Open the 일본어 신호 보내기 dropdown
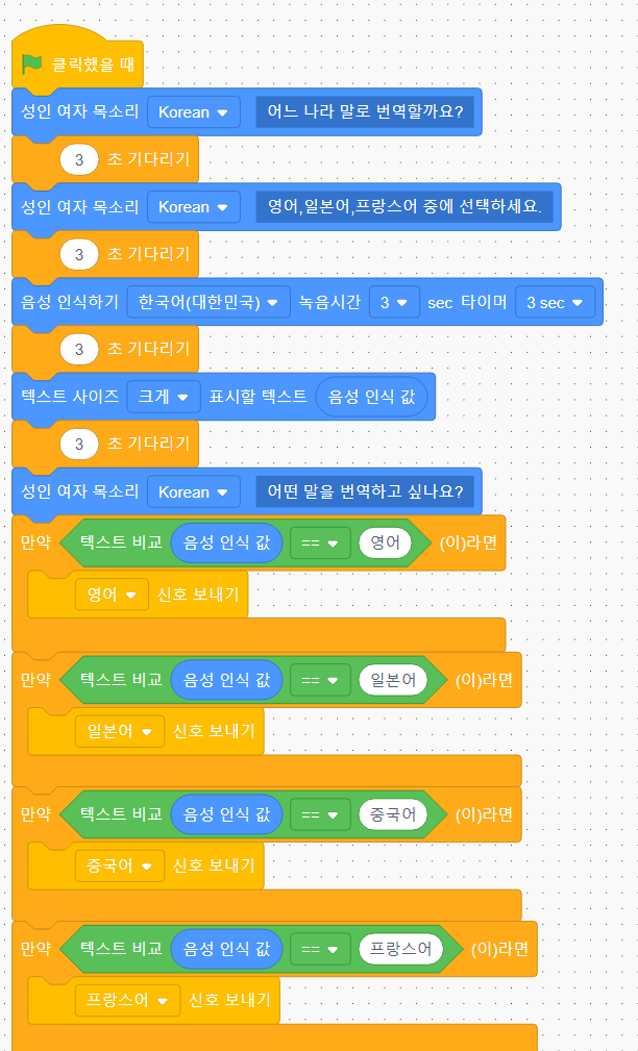This screenshot has height=1051, width=638. pos(120,731)
